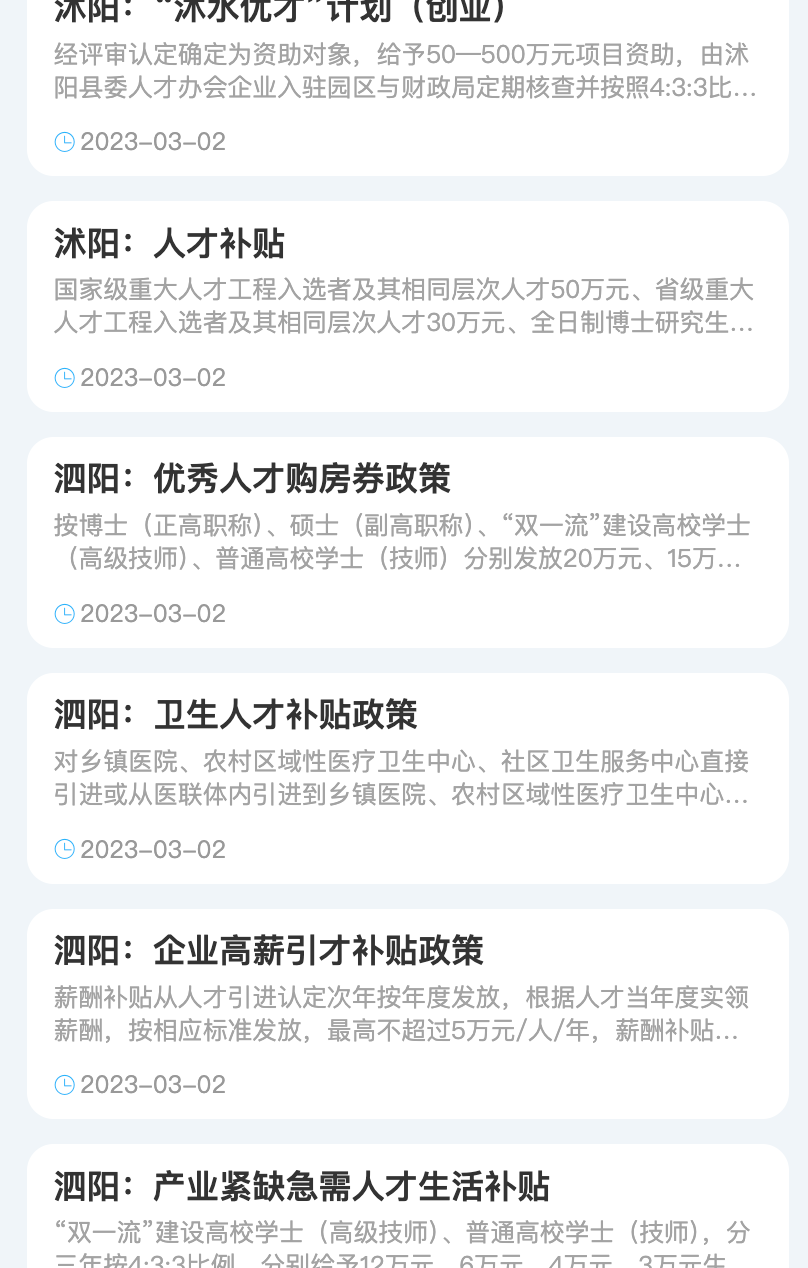View 泗阳：优秀人才购房券政策 details
The width and height of the screenshot is (808, 1268).
(x=407, y=542)
